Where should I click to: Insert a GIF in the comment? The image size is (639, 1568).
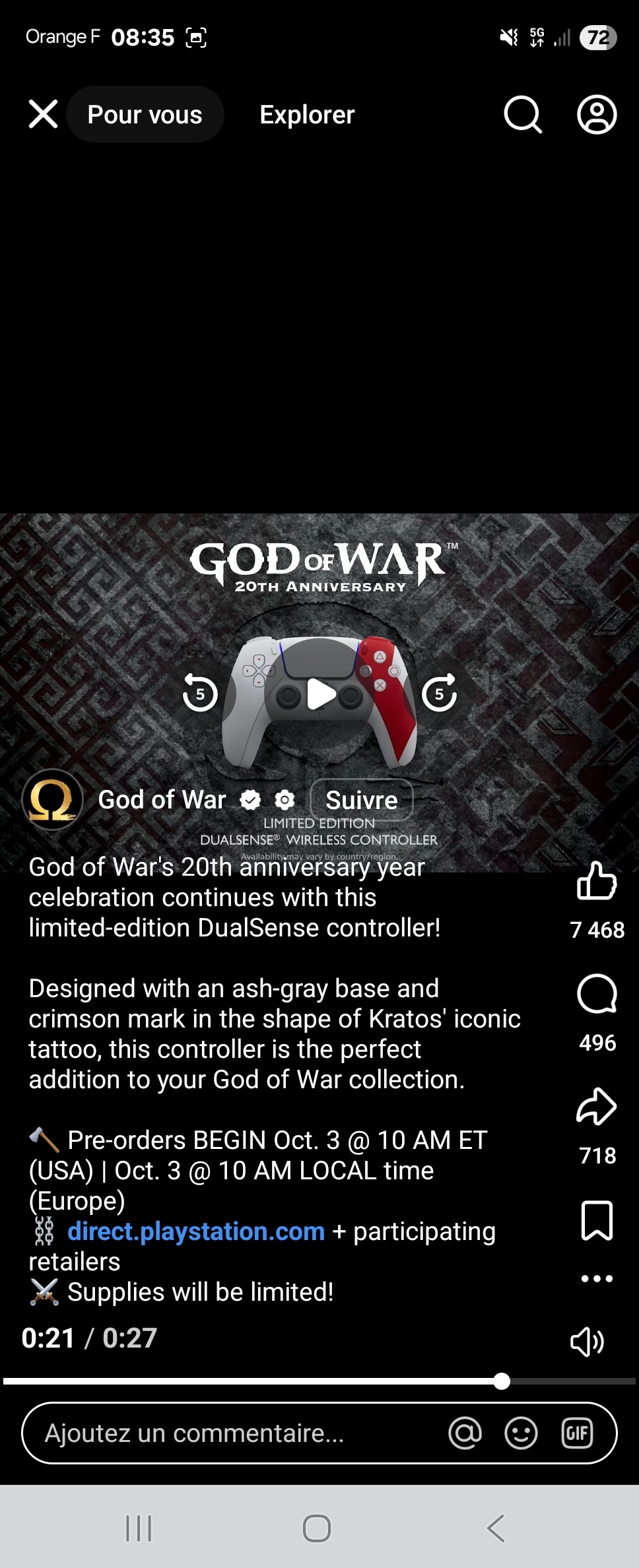tap(577, 1433)
